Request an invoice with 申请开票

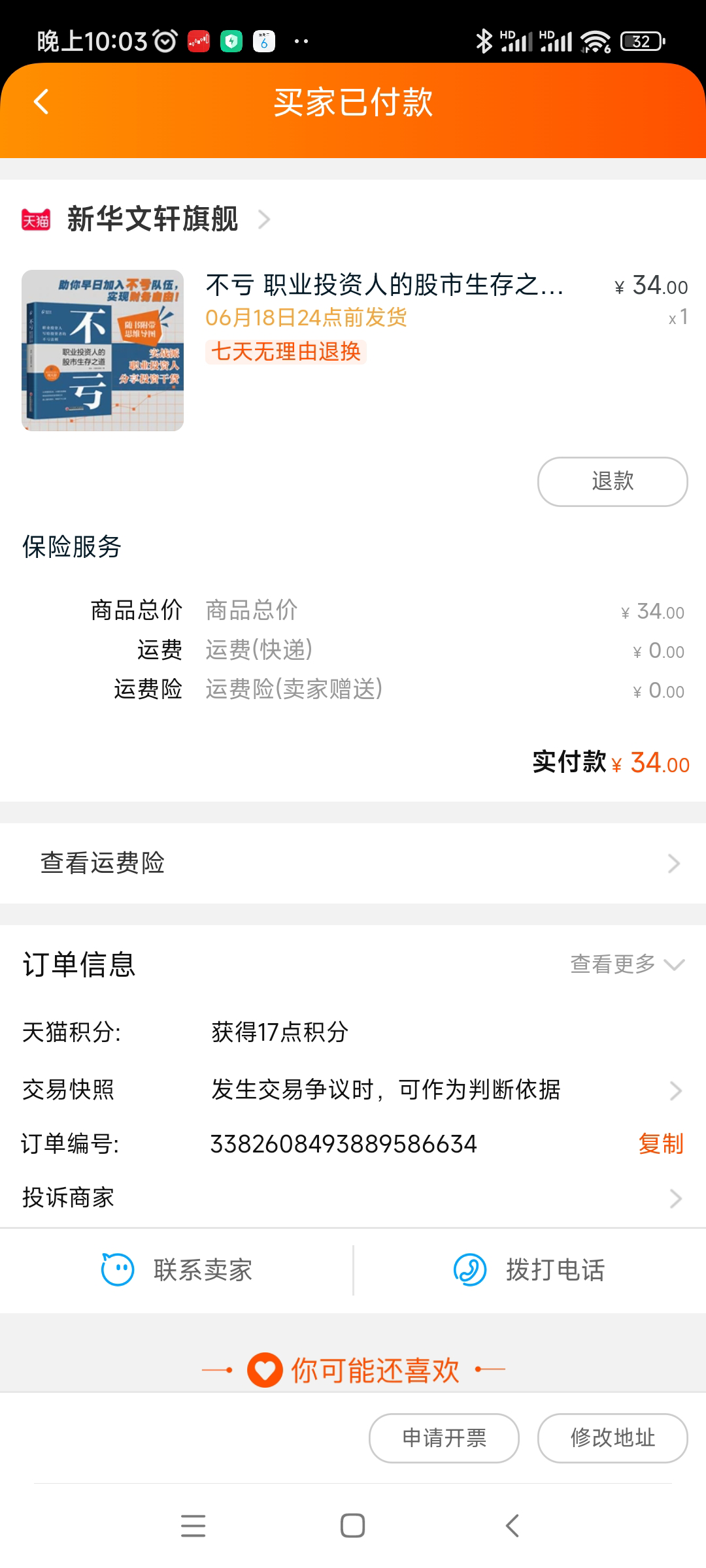(x=444, y=1438)
